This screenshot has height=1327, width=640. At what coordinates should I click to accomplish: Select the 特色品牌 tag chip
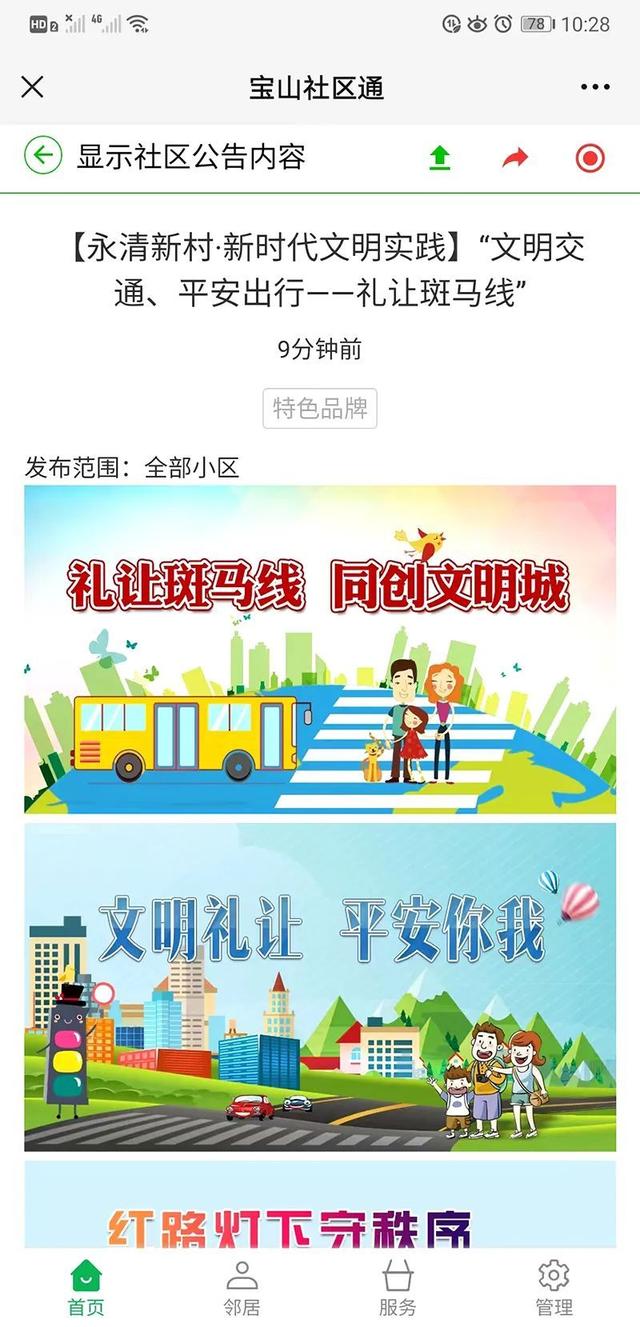tap(320, 409)
